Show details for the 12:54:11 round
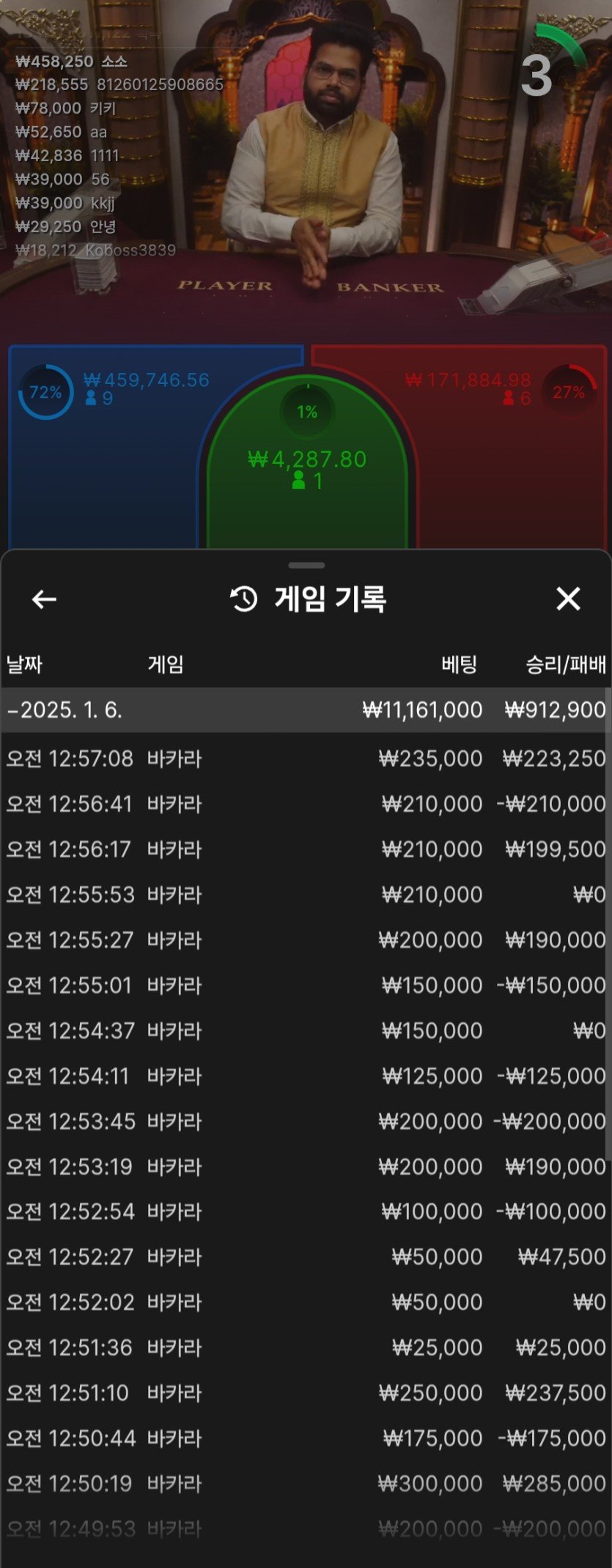 tap(306, 1076)
